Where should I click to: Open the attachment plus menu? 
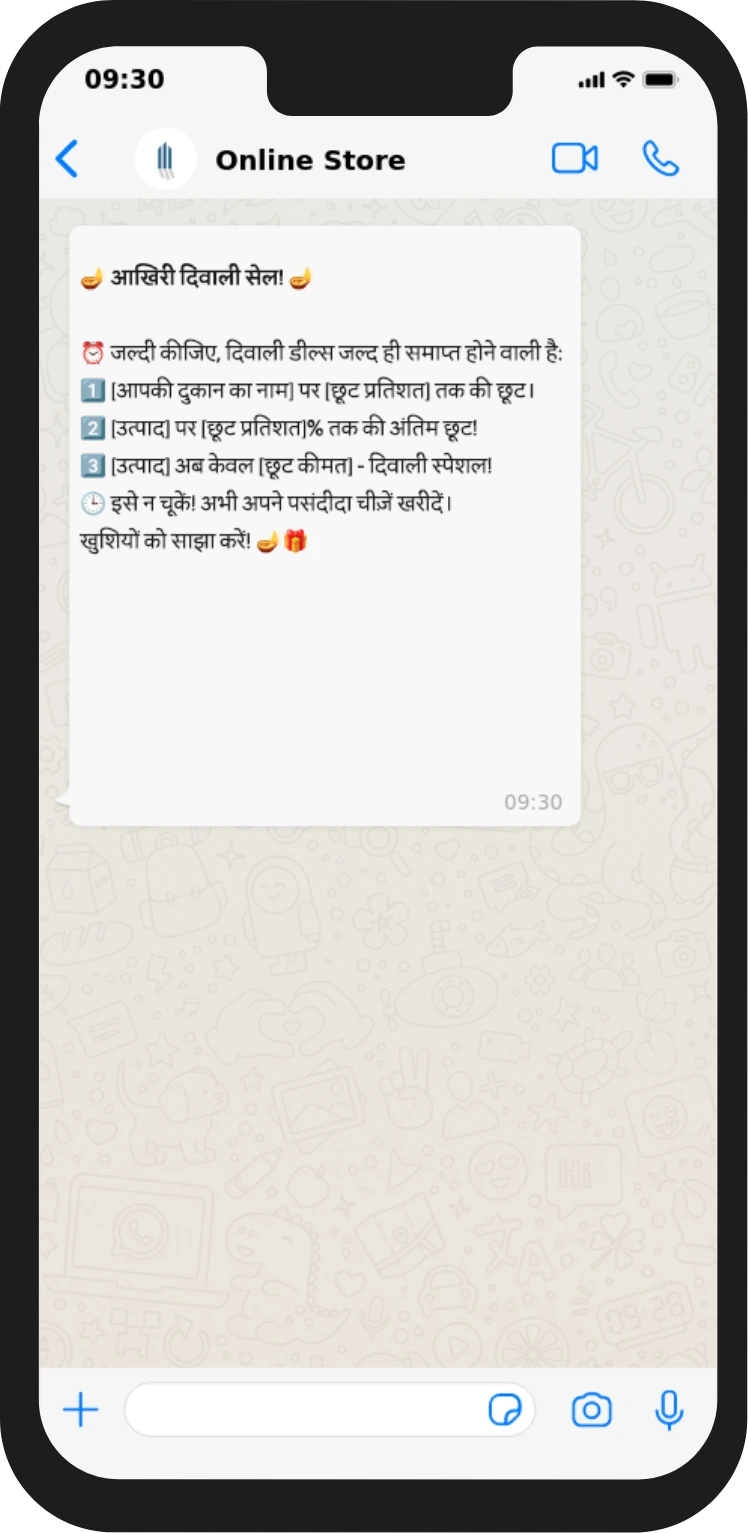[81, 1411]
